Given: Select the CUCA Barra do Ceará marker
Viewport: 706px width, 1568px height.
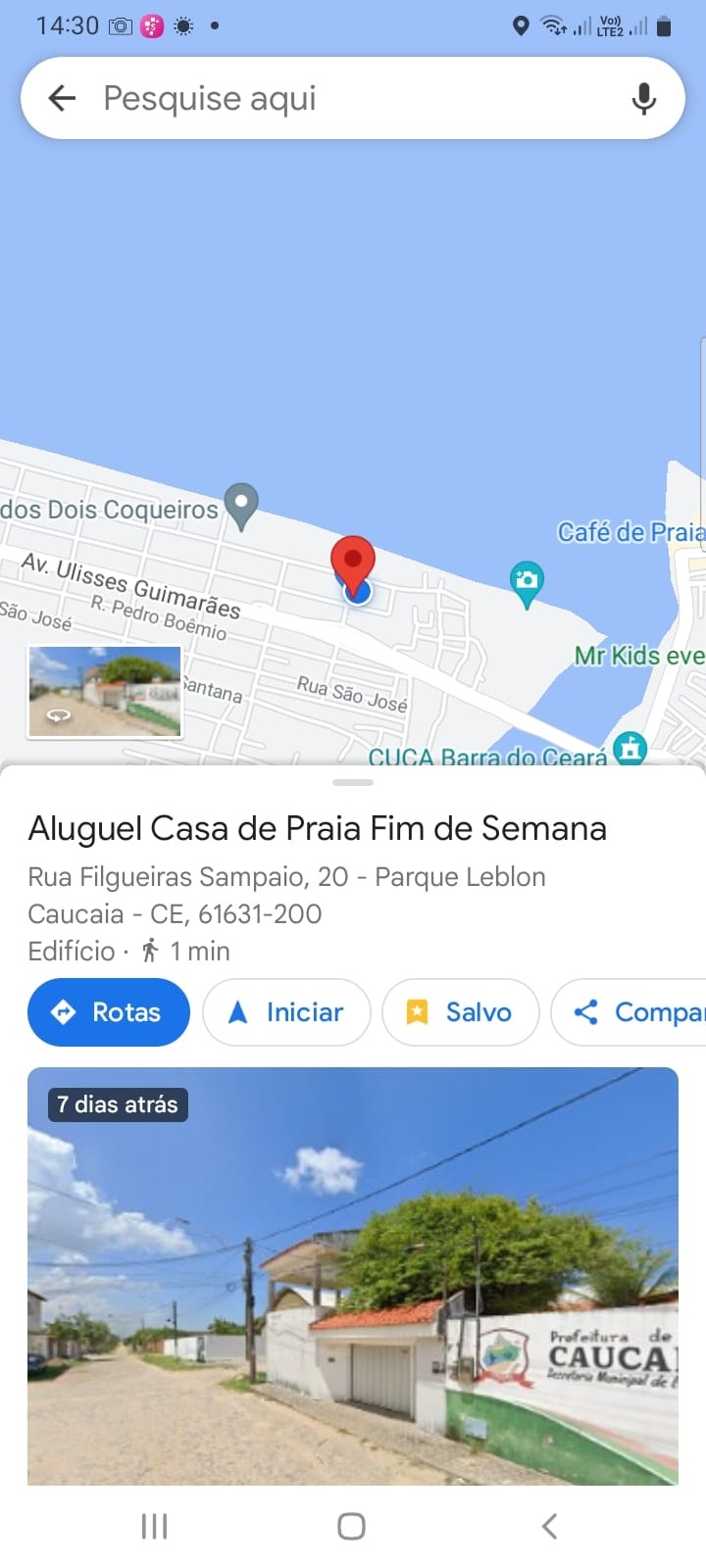Looking at the screenshot, I should pyautogui.click(x=630, y=750).
